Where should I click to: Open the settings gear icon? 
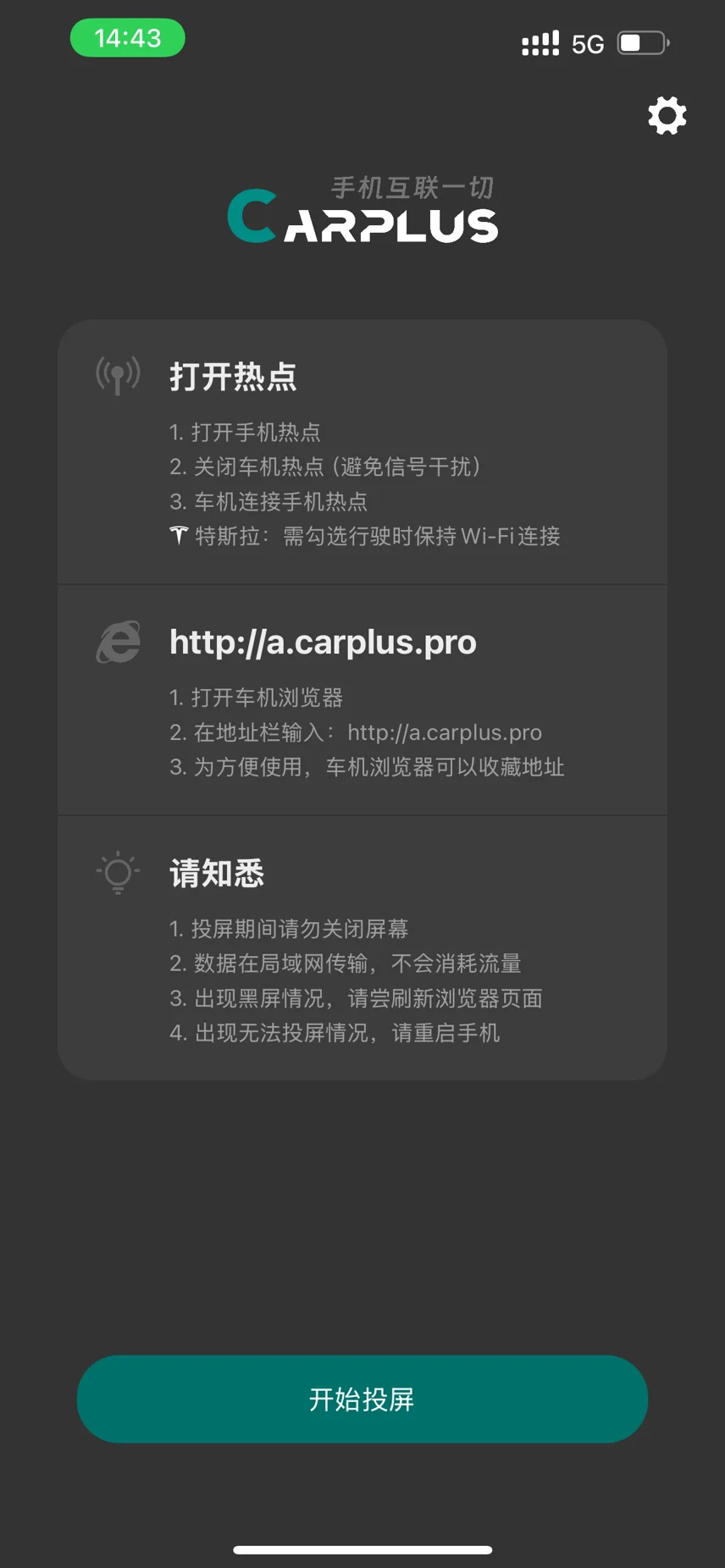[667, 115]
